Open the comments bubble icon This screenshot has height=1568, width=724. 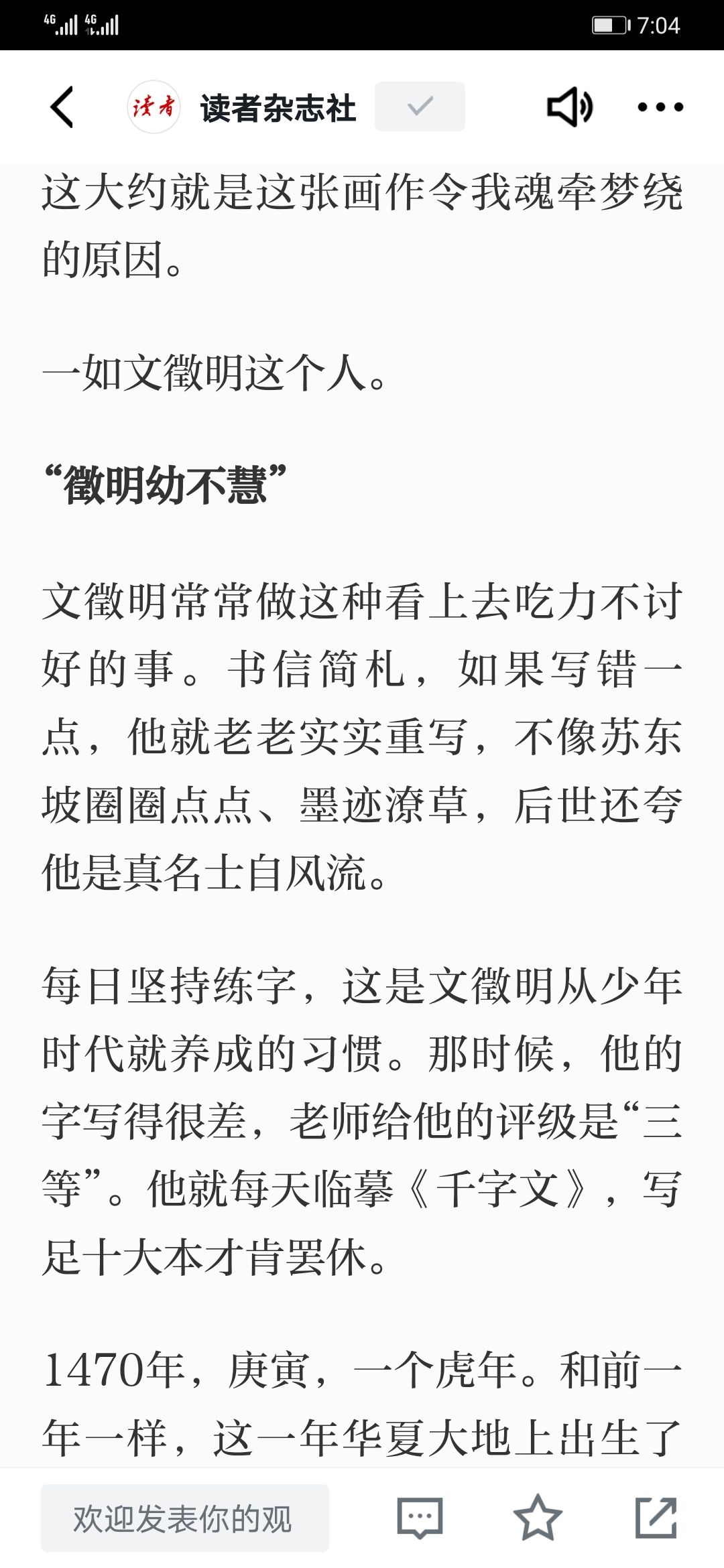coord(420,1518)
